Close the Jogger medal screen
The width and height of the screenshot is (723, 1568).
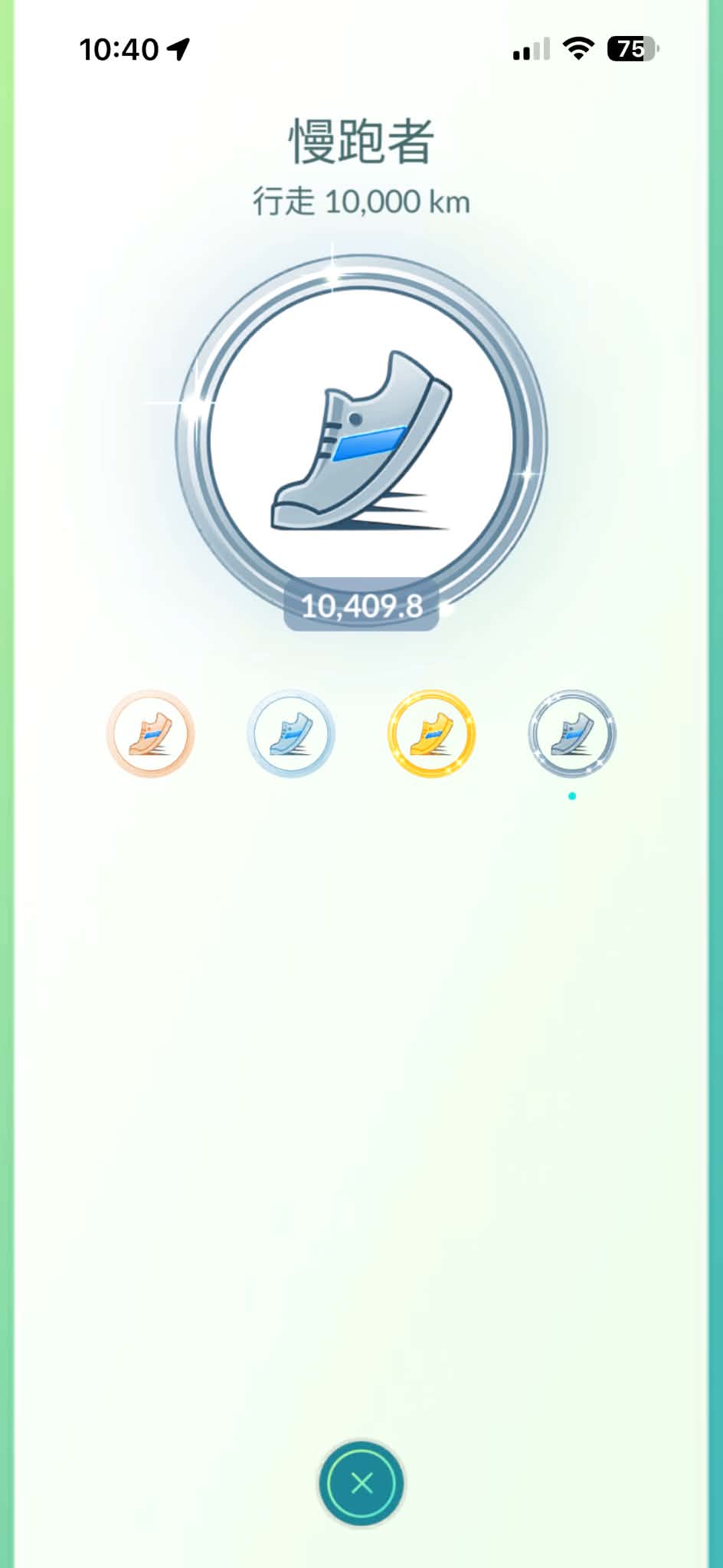tap(361, 1483)
